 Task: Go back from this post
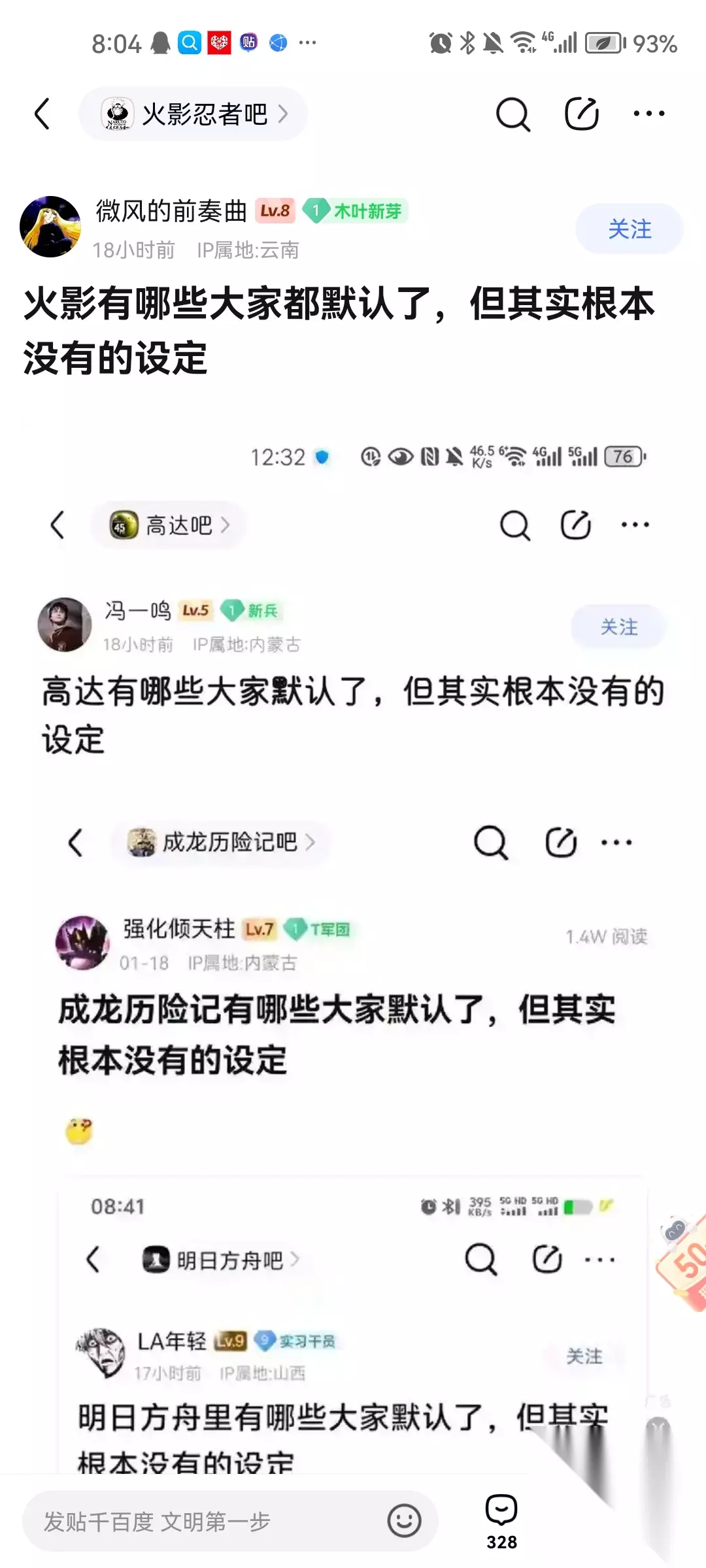(x=42, y=114)
